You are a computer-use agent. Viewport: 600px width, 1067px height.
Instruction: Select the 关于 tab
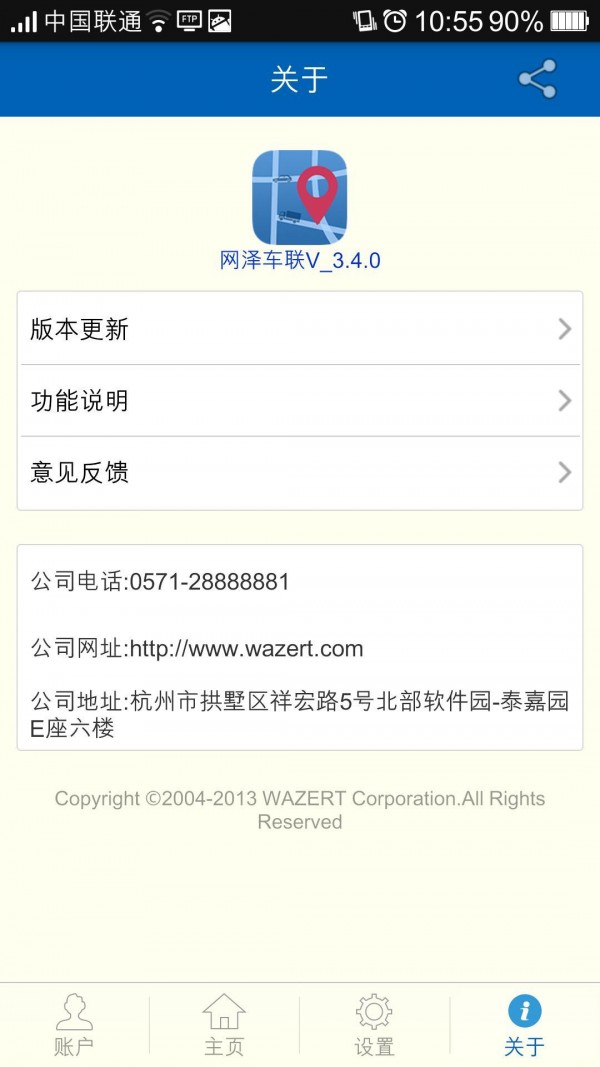[x=524, y=1025]
